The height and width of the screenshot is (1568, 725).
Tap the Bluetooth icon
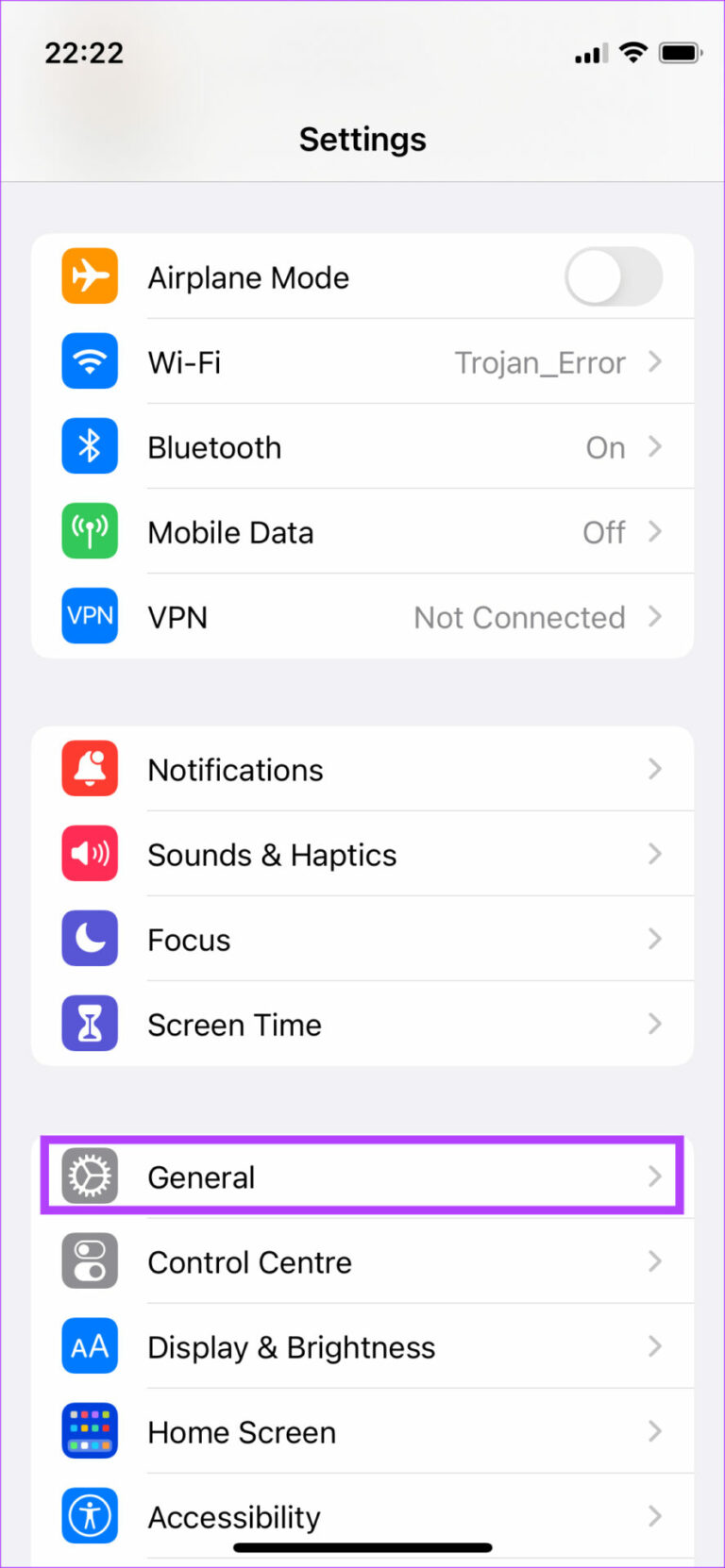click(x=90, y=446)
